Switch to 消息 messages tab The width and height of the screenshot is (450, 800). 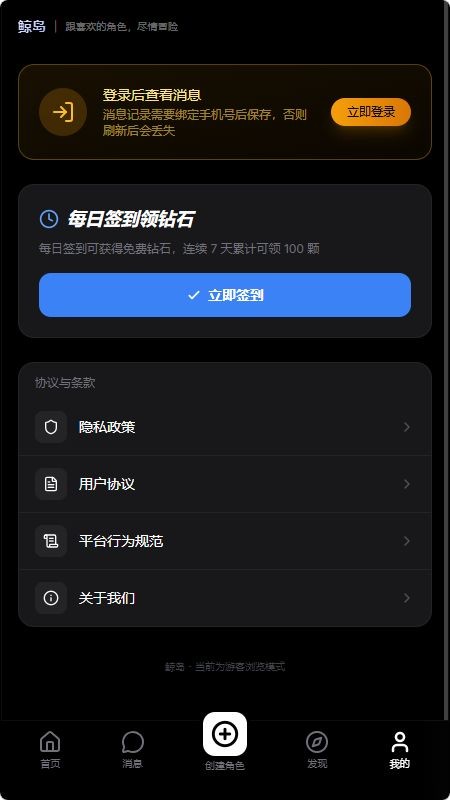pyautogui.click(x=133, y=749)
